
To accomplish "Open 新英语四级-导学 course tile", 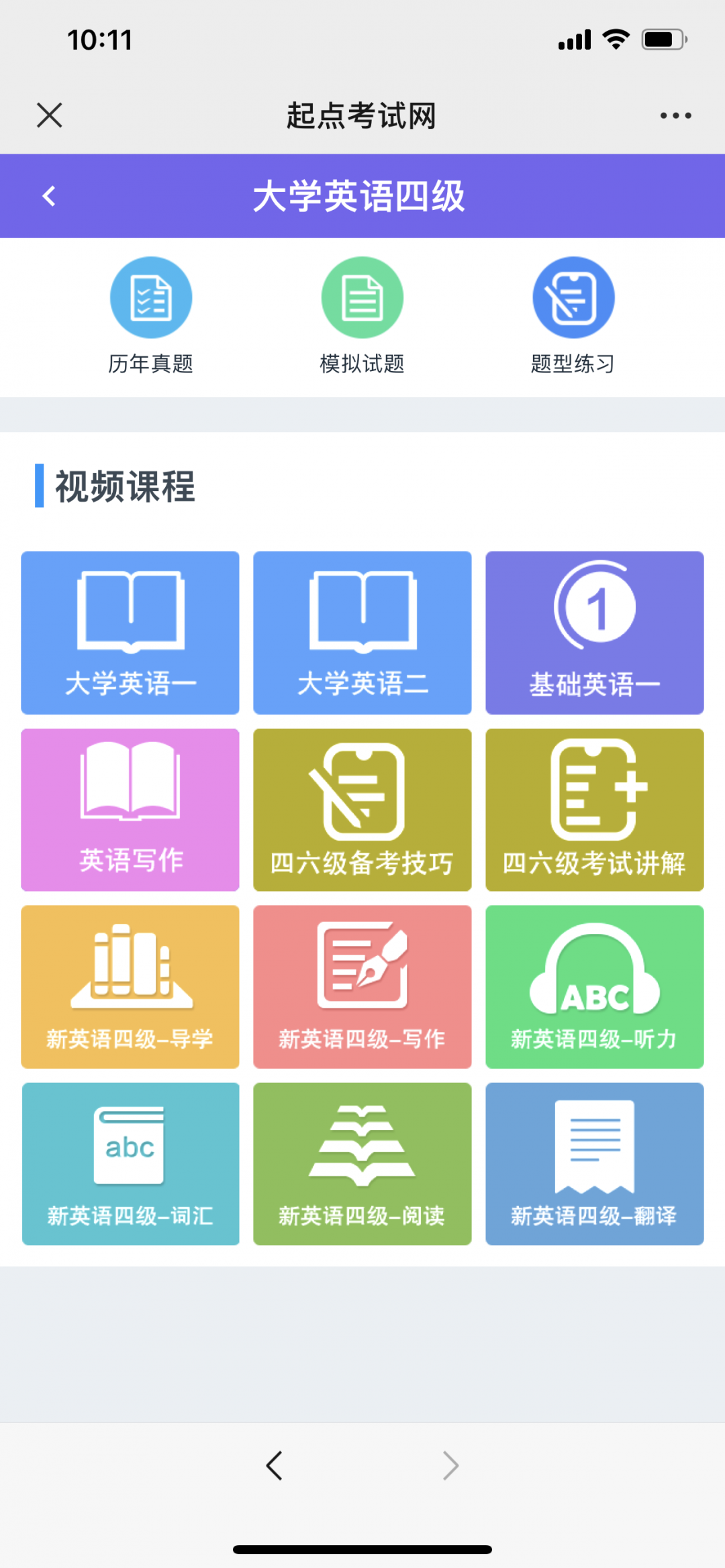I will 130,987.
